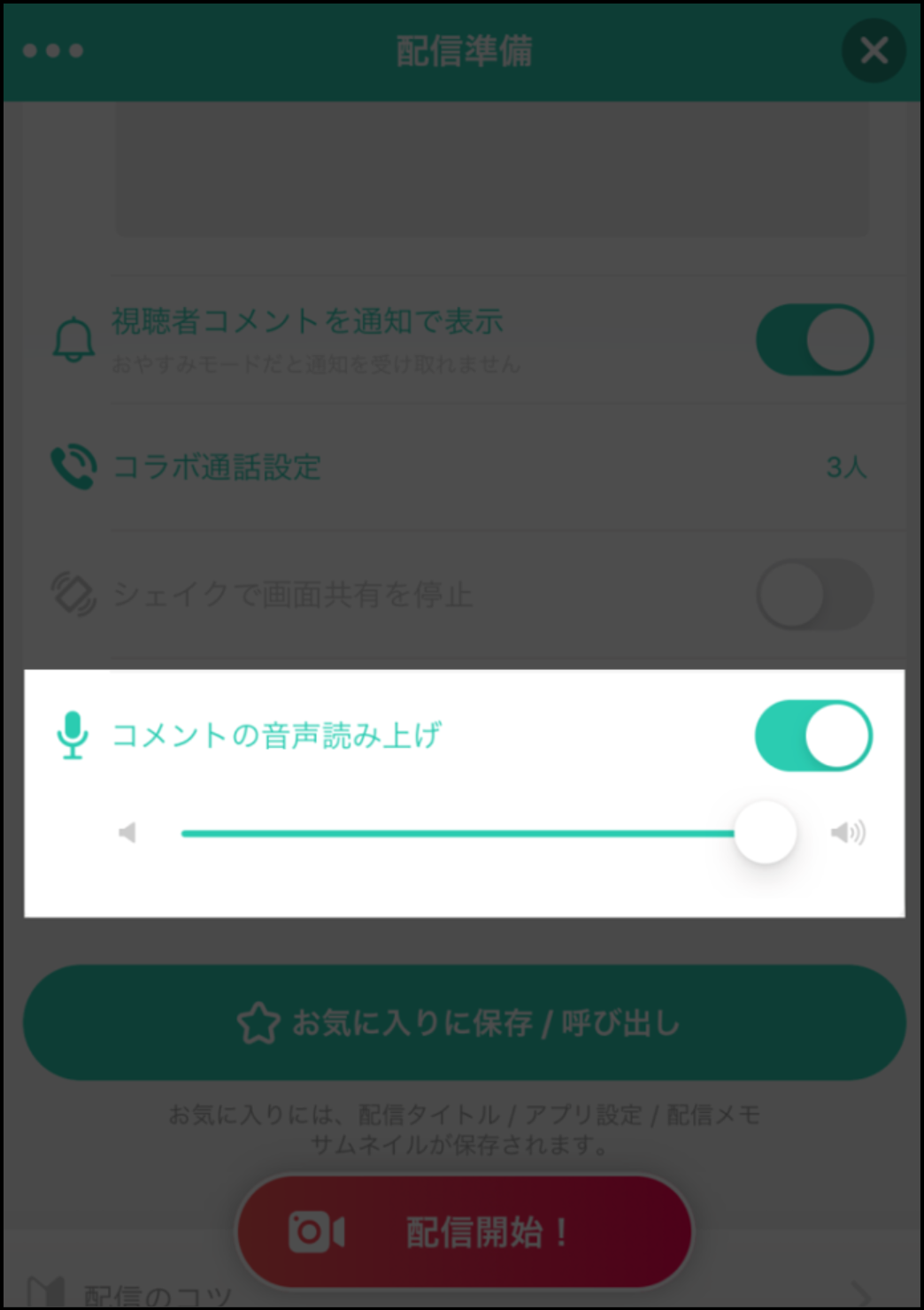This screenshot has height=1310, width=924.
Task: Turn off コメントの音声読み上げ switch
Action: pyautogui.click(x=813, y=736)
